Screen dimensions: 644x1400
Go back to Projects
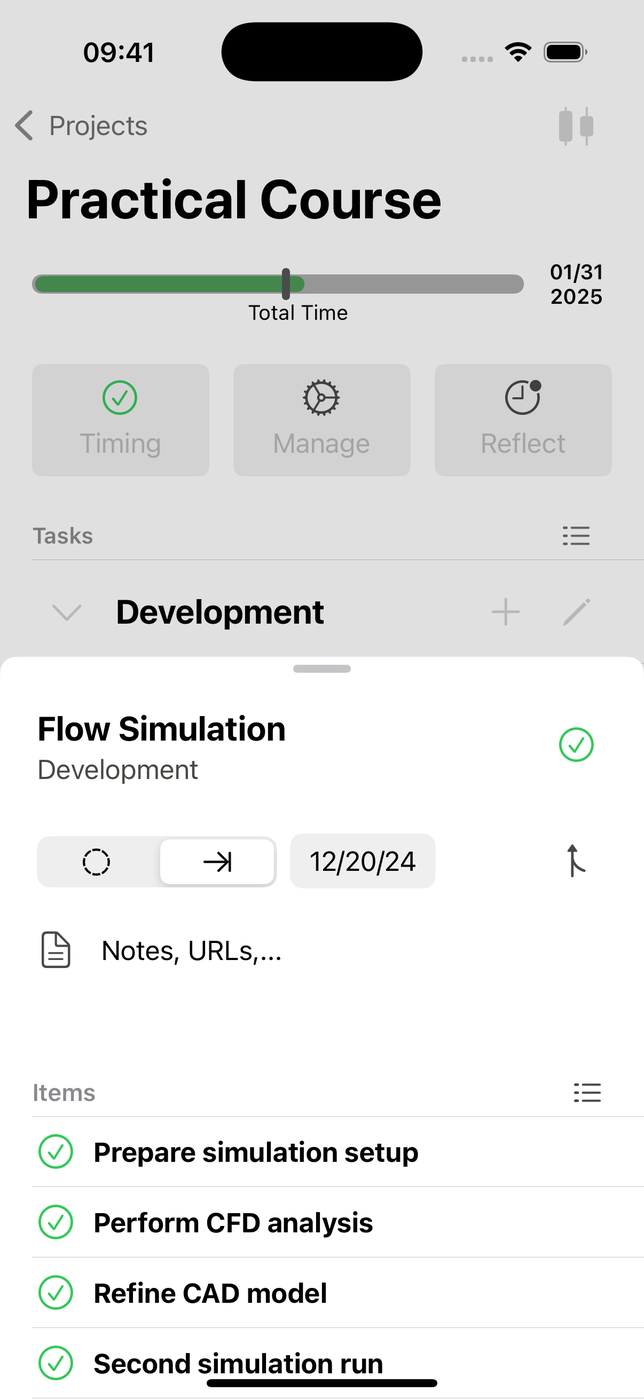(x=81, y=126)
